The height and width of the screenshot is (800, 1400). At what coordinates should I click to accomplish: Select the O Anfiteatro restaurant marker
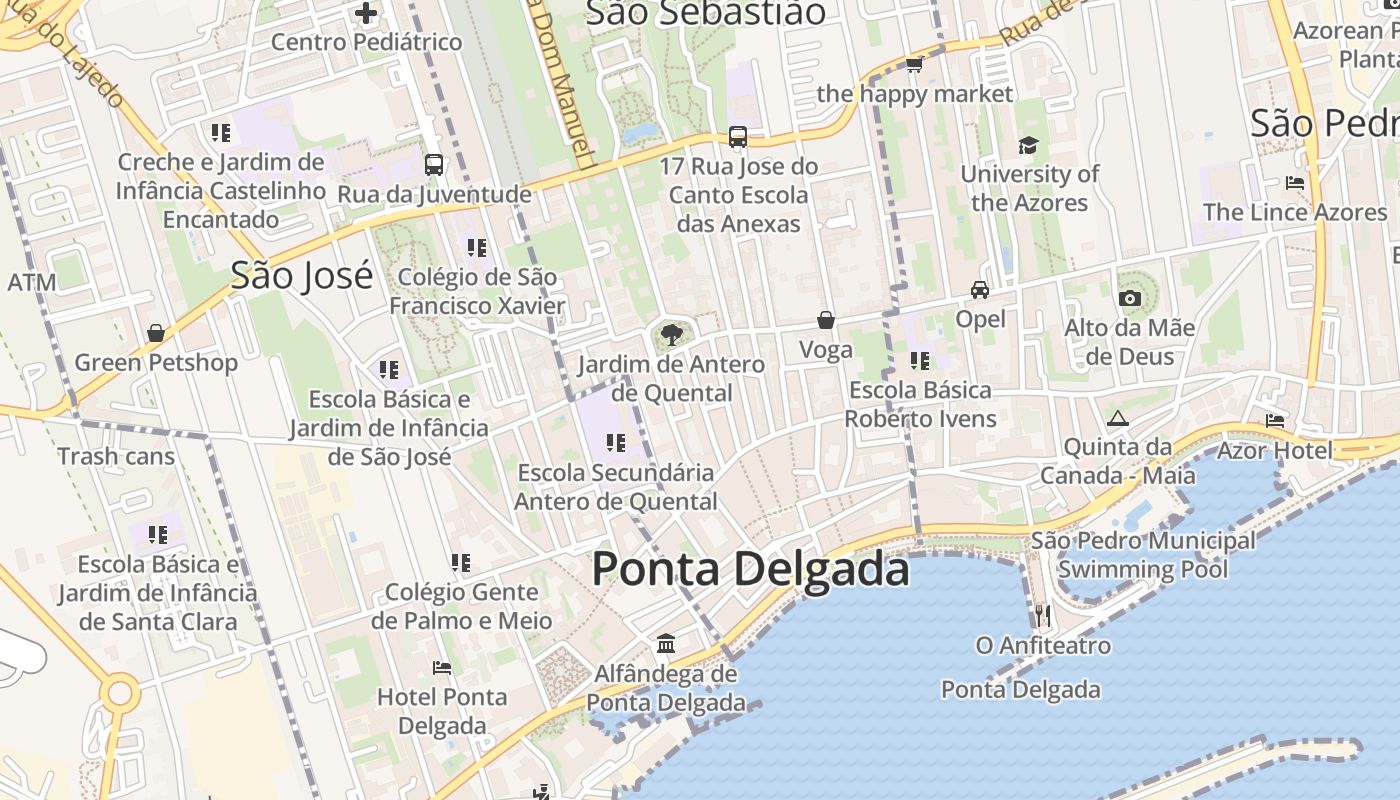point(1043,614)
